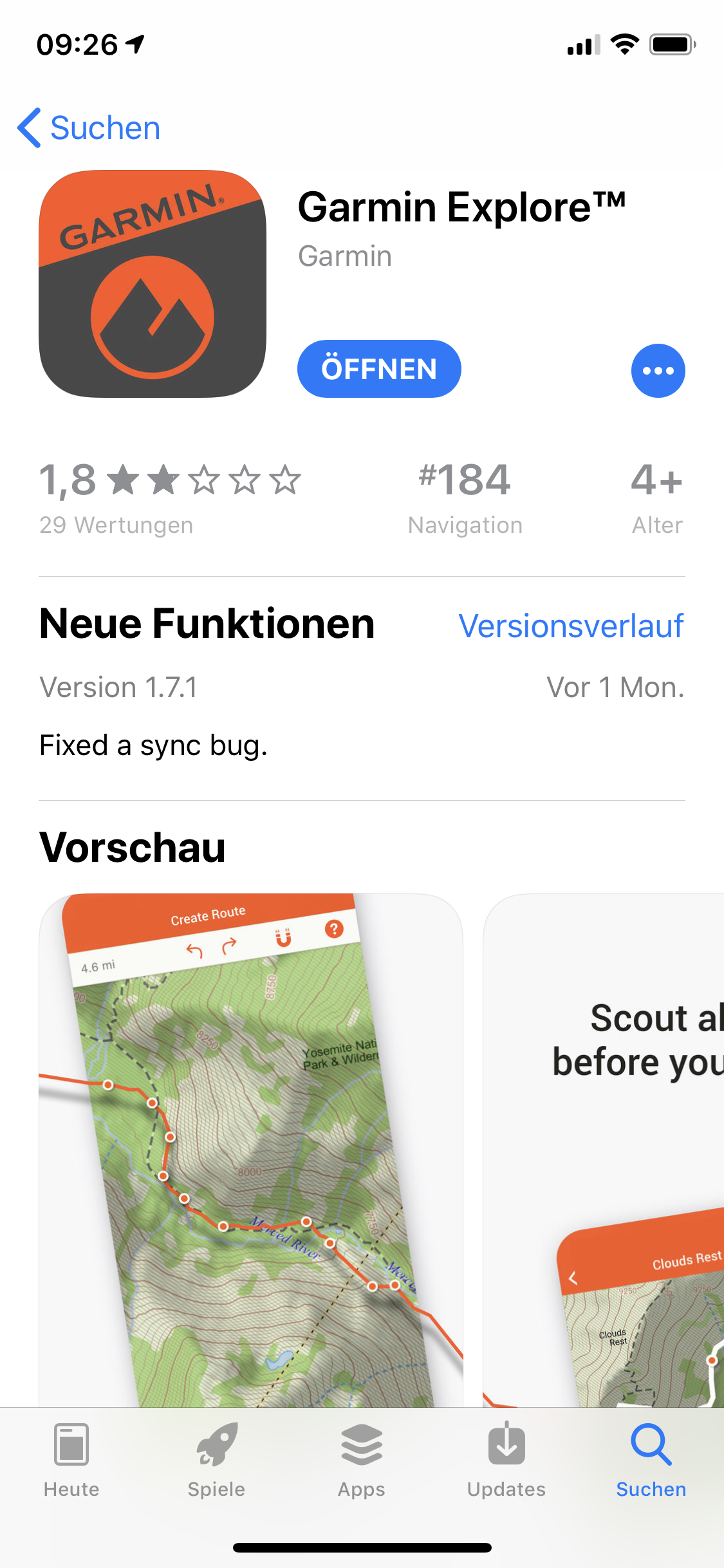The height and width of the screenshot is (1568, 724).
Task: Select the Suchen tab in bottom bar
Action: point(651,1461)
